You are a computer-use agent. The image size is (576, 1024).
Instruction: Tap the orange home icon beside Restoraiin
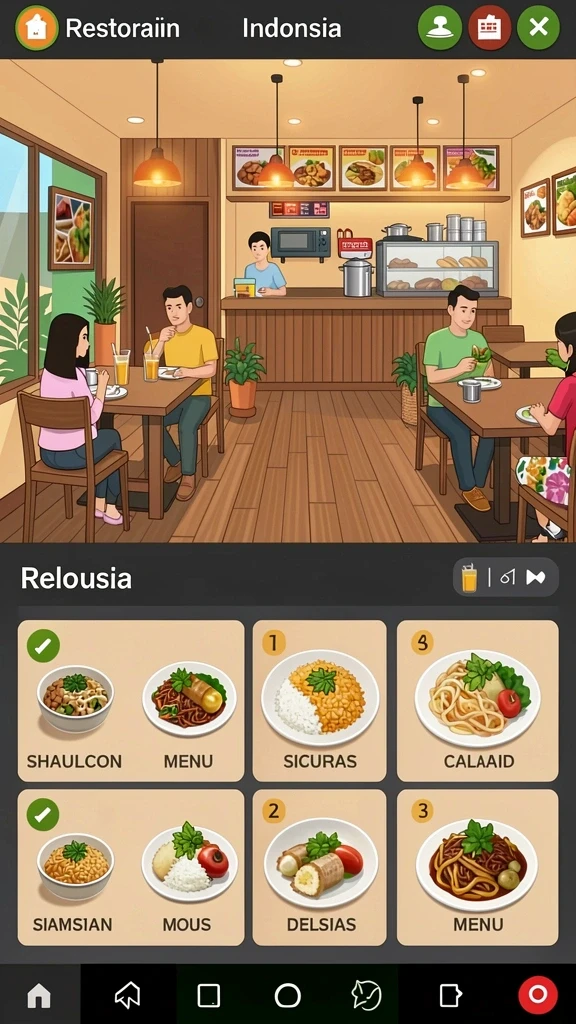coord(37,28)
